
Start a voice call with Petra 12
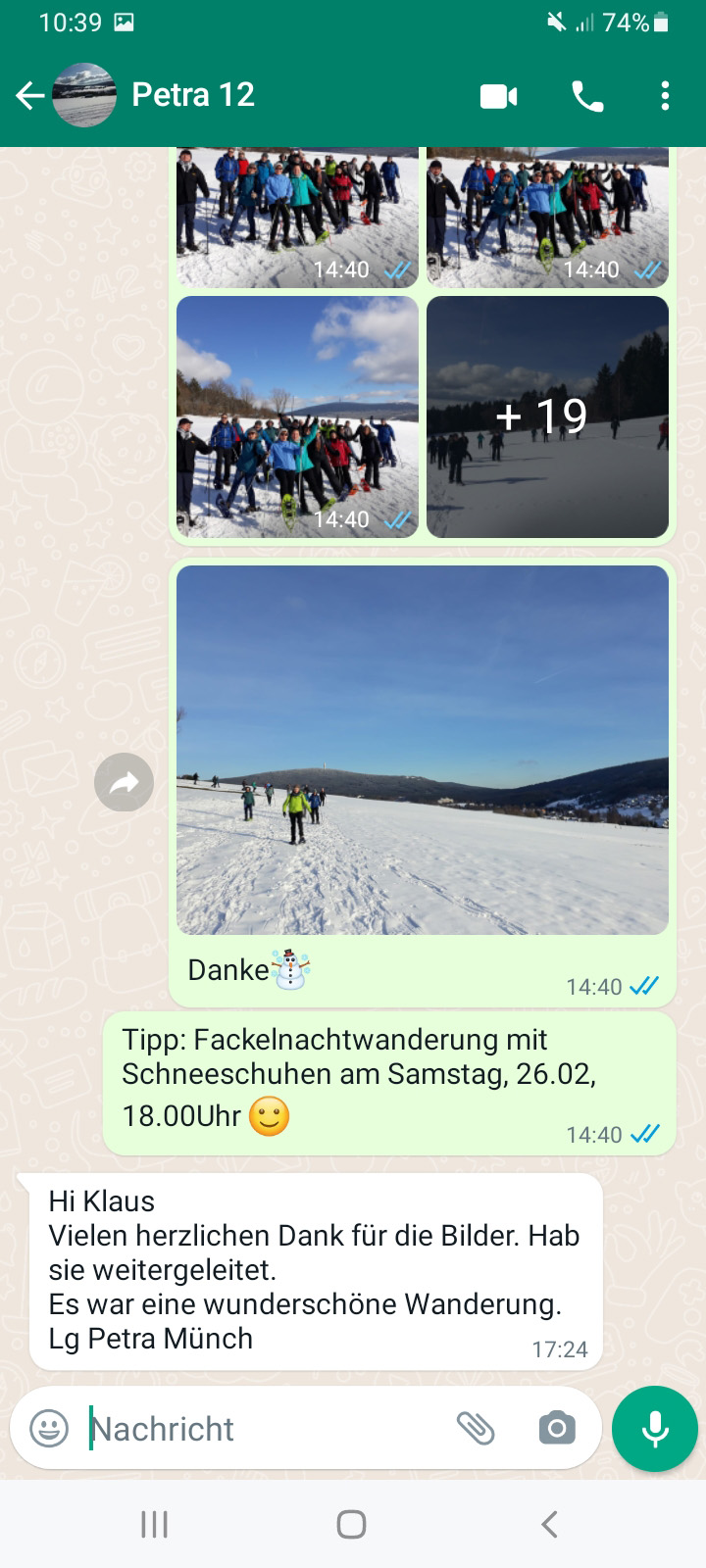[x=587, y=96]
